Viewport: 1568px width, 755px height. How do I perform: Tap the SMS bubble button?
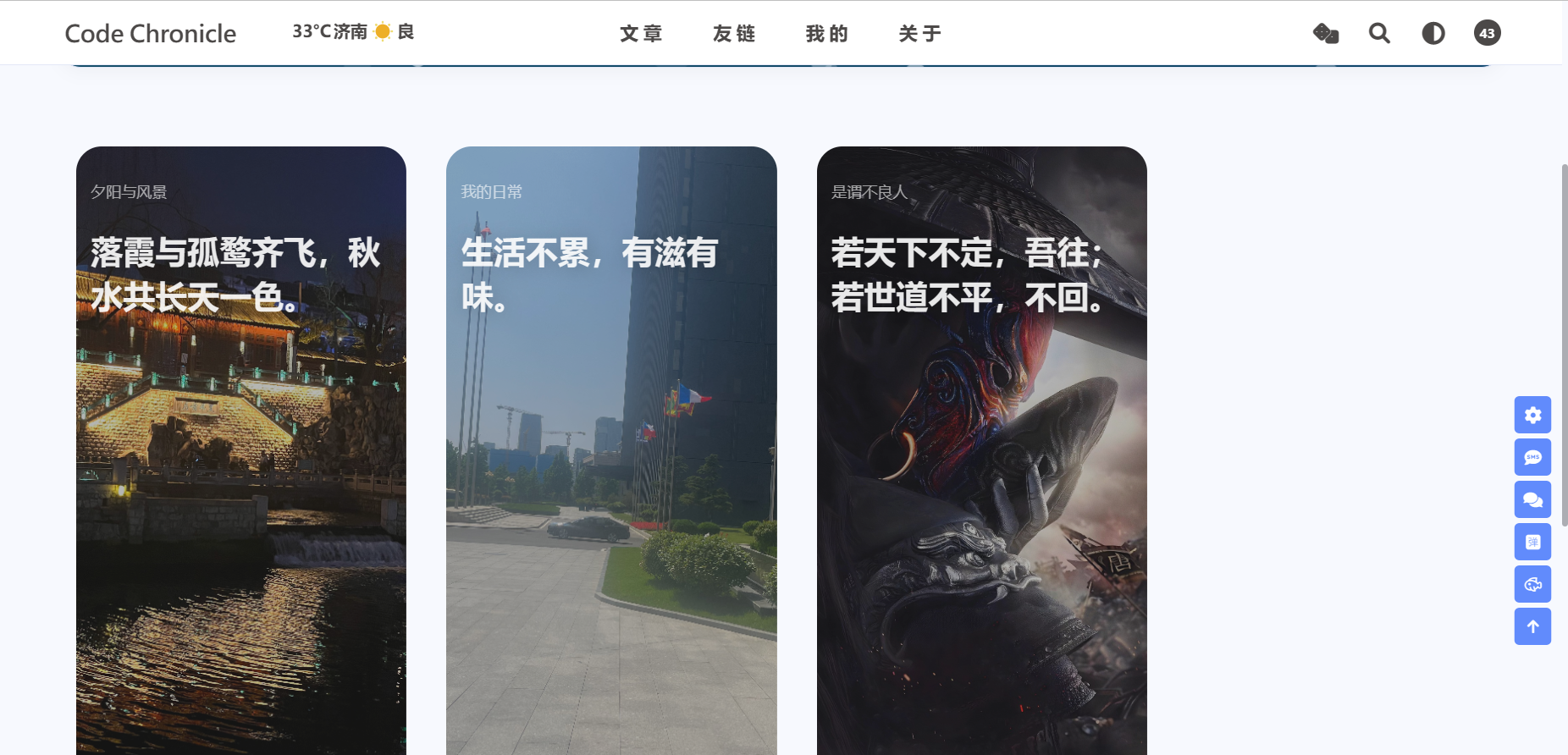coord(1532,457)
